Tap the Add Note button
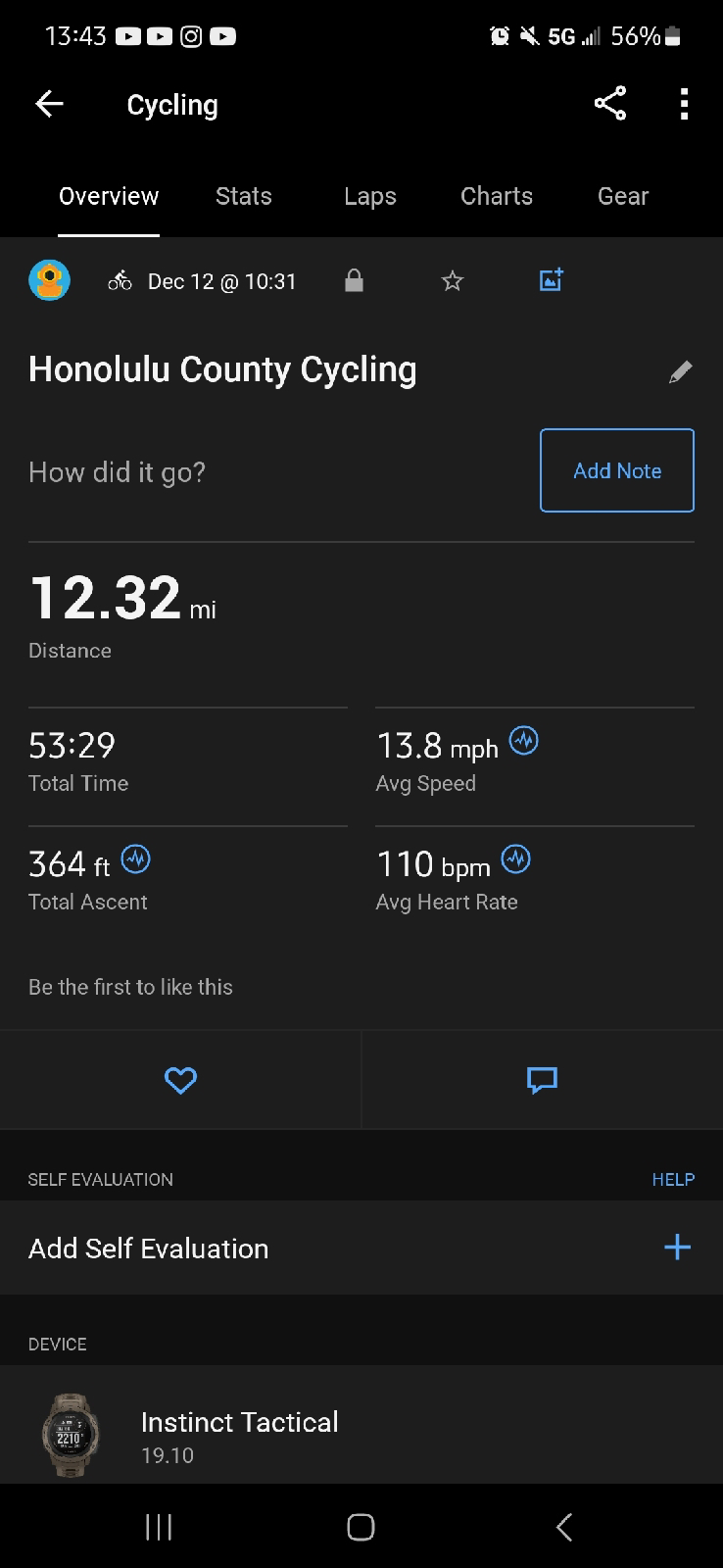The height and width of the screenshot is (1568, 723). pos(617,470)
